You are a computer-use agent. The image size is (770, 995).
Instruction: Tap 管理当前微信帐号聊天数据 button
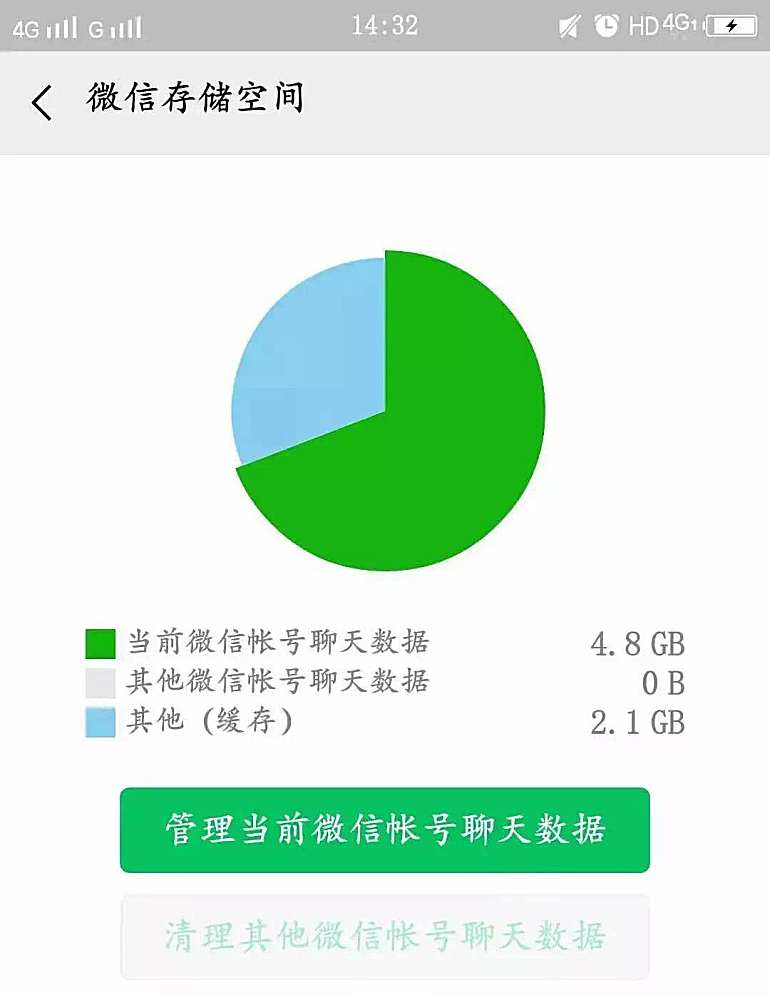click(385, 830)
